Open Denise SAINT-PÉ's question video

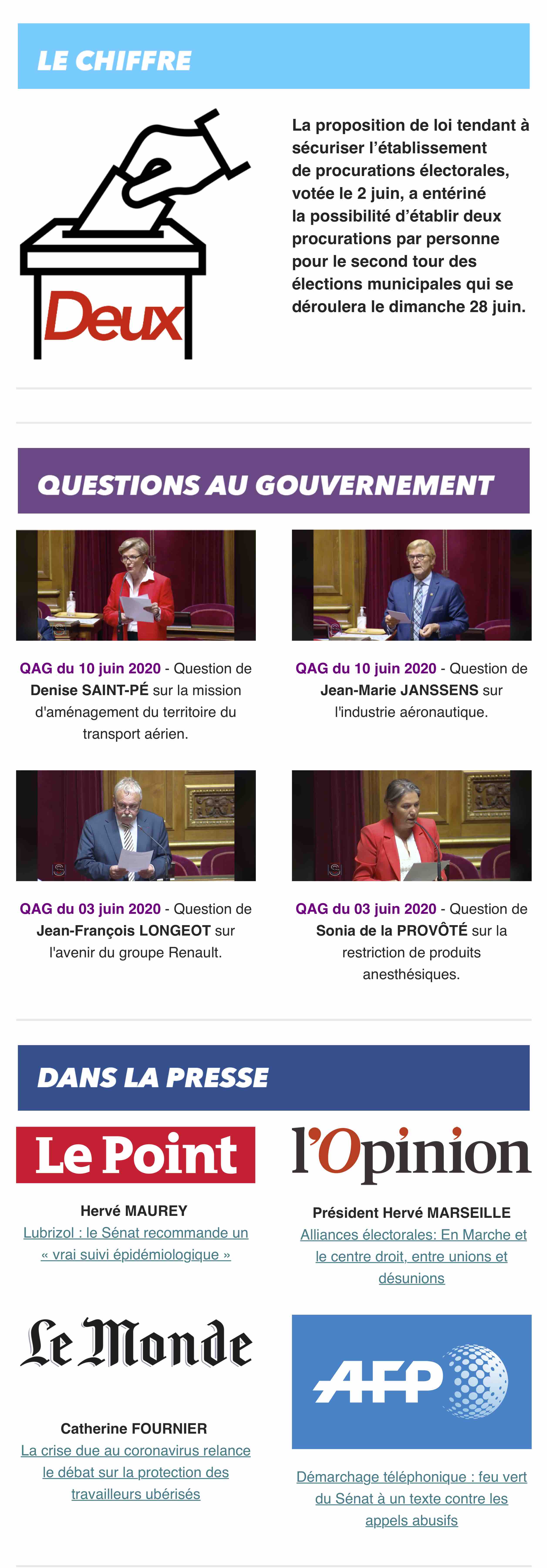[136, 585]
